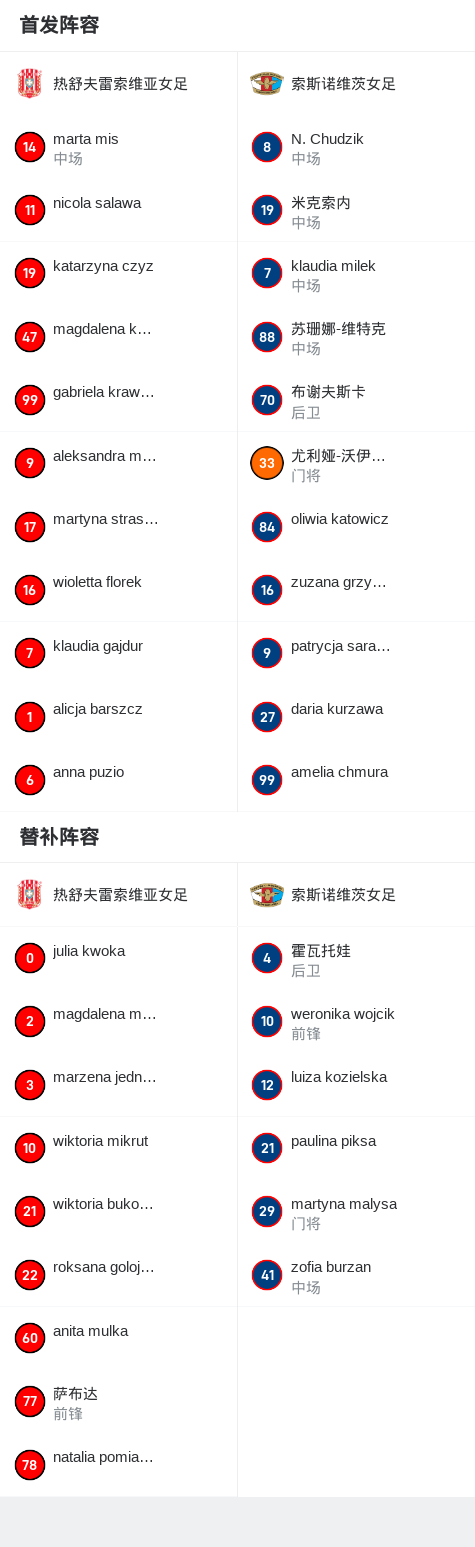Open klaudia gajdur's player profile
This screenshot has height=1547, width=475.
(x=118, y=654)
